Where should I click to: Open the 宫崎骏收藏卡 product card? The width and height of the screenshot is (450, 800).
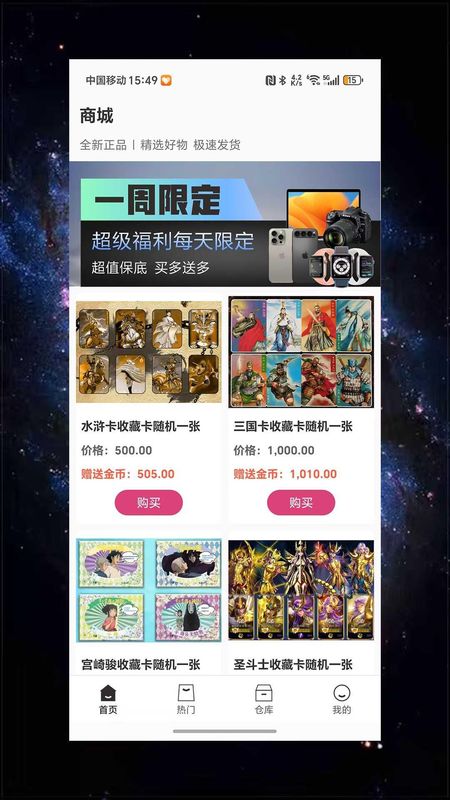(148, 606)
